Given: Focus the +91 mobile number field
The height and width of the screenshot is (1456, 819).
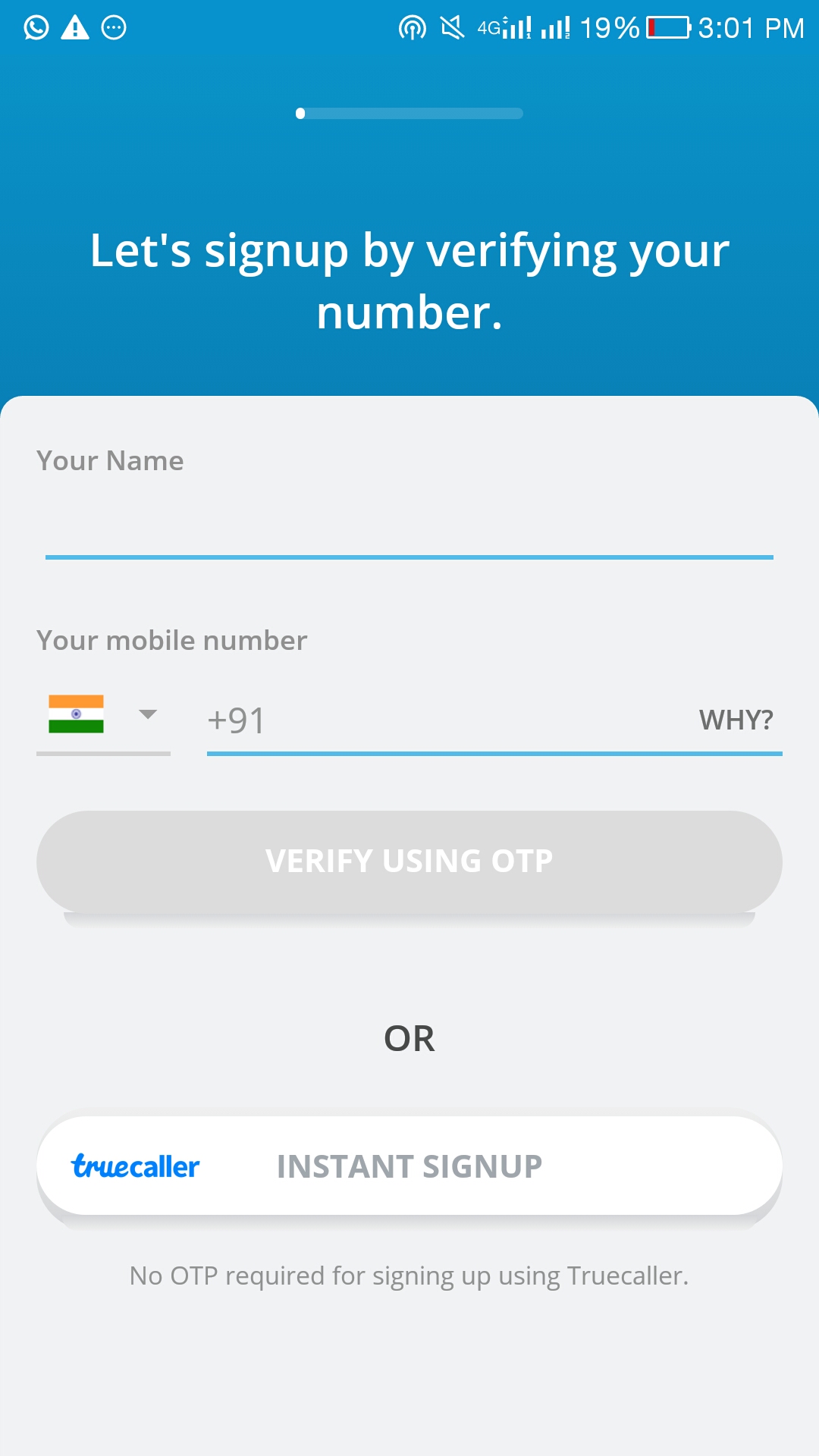Looking at the screenshot, I should tap(447, 720).
